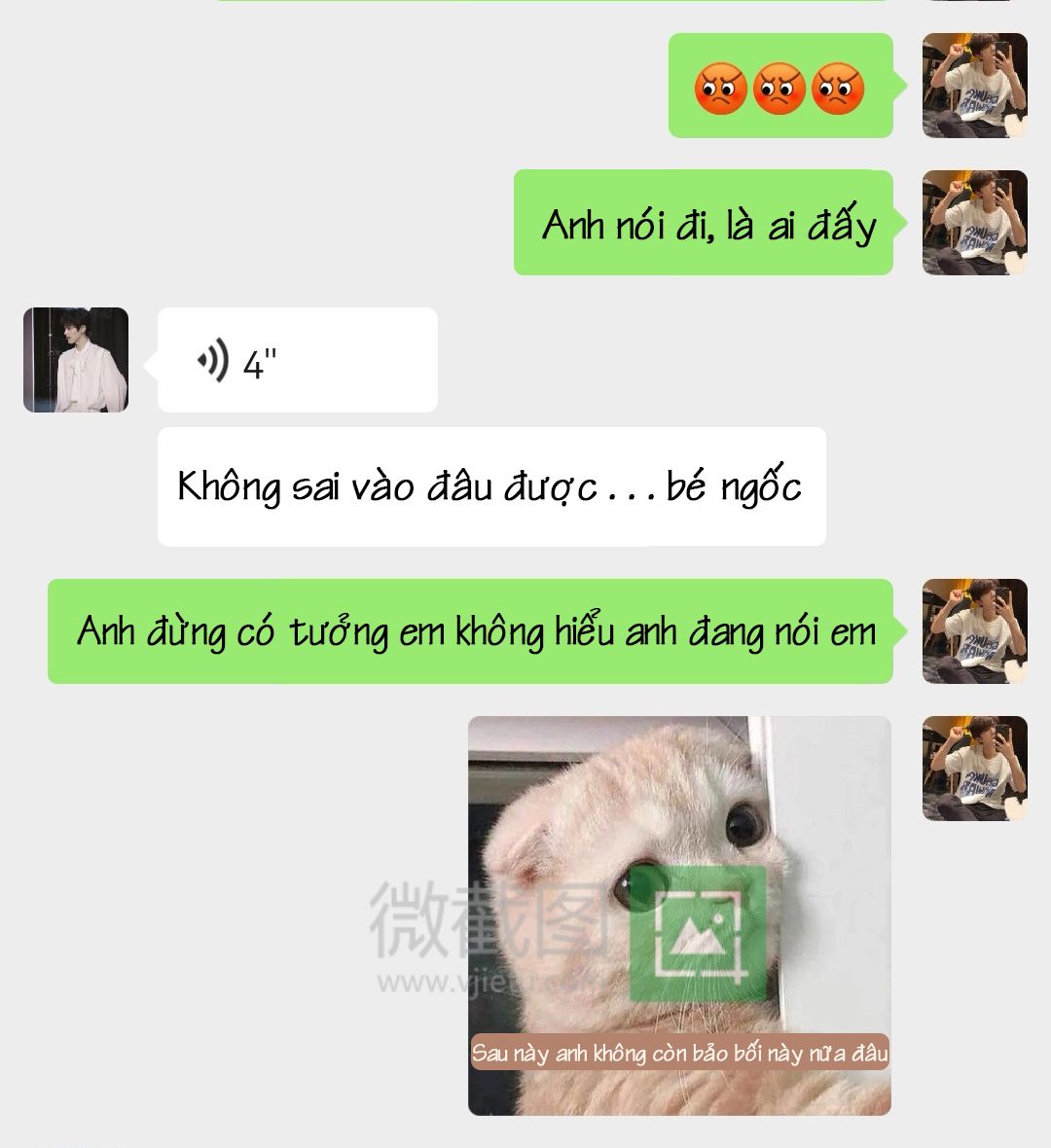The height and width of the screenshot is (1148, 1051).
Task: Open the profile avatar beside the voice message
Action: (76, 360)
